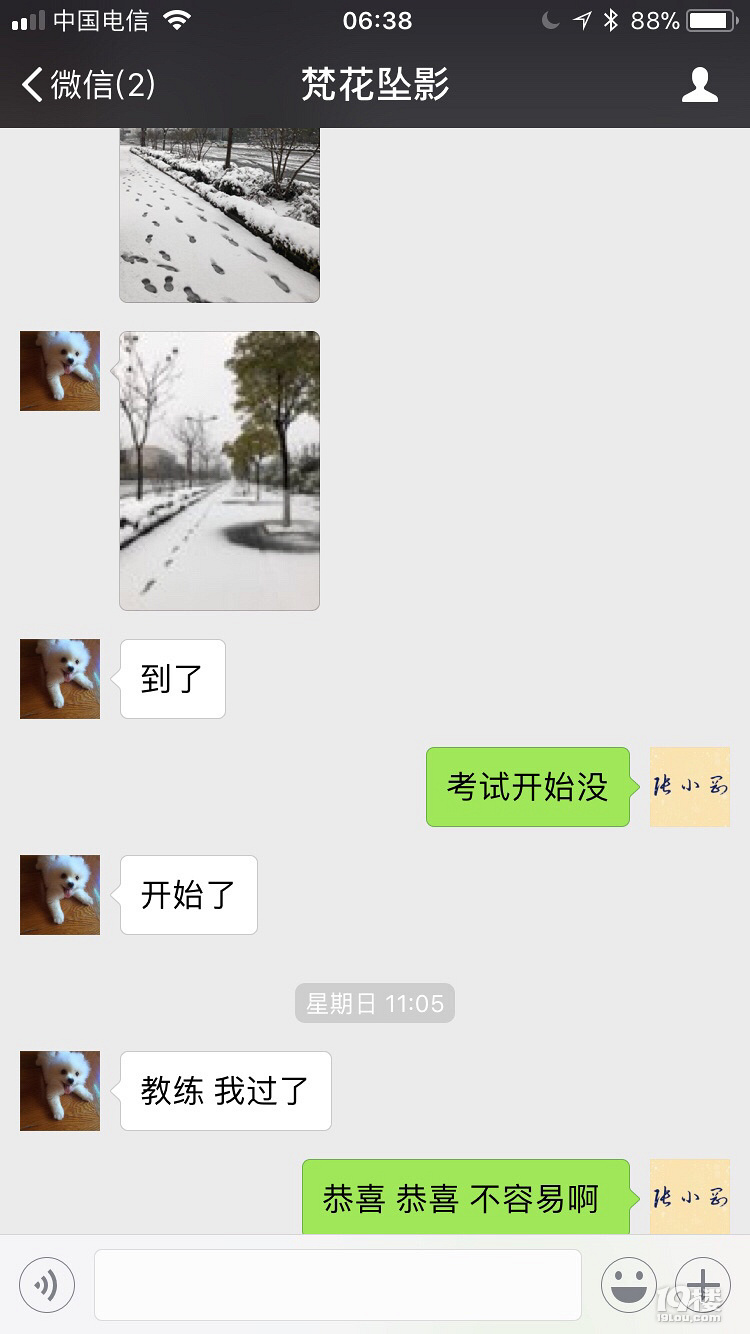Go back to the 微信 chat list

pos(88,85)
